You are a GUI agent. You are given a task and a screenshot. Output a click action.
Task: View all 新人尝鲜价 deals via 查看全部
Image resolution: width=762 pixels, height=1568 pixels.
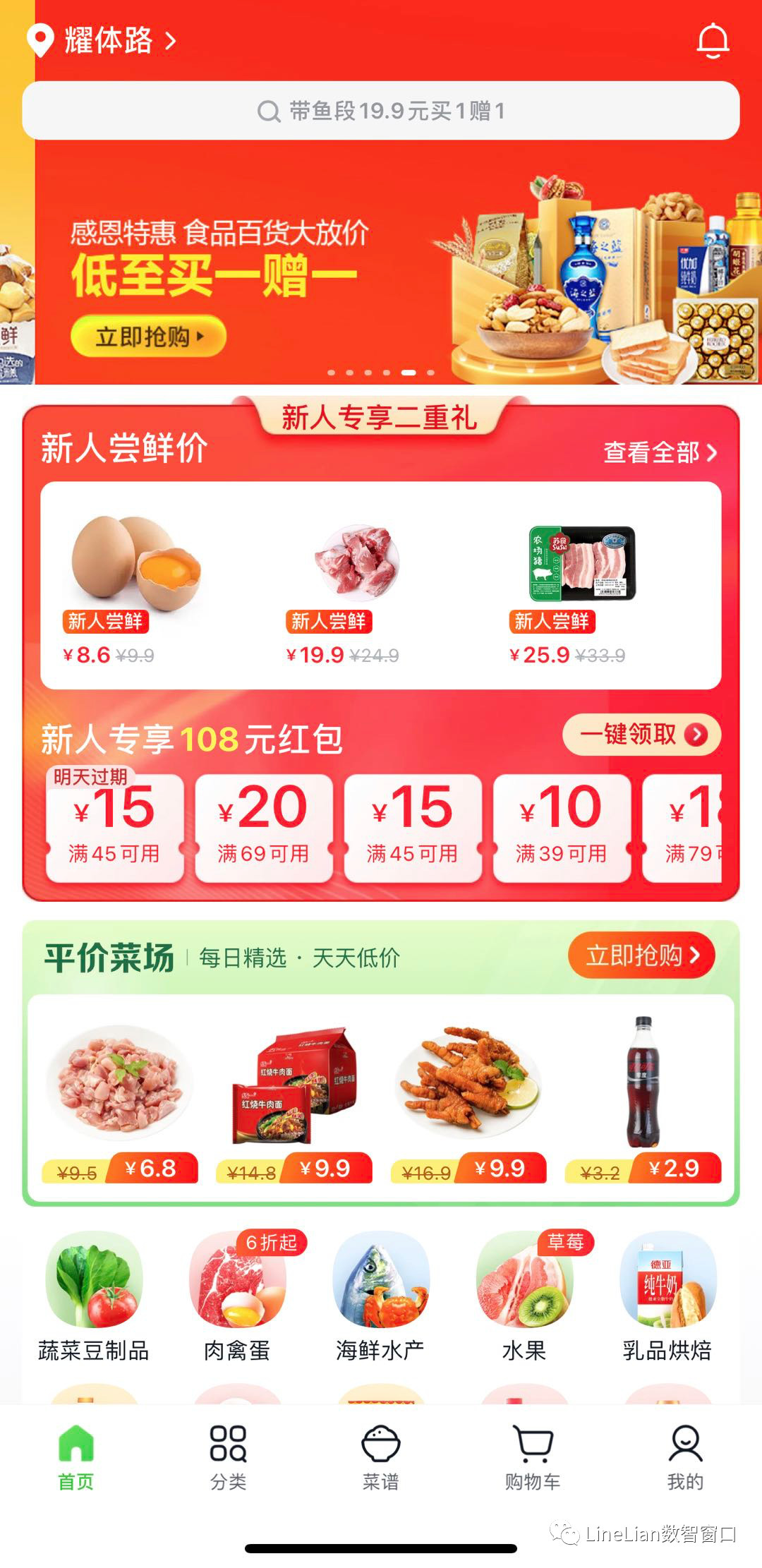pyautogui.click(x=660, y=452)
